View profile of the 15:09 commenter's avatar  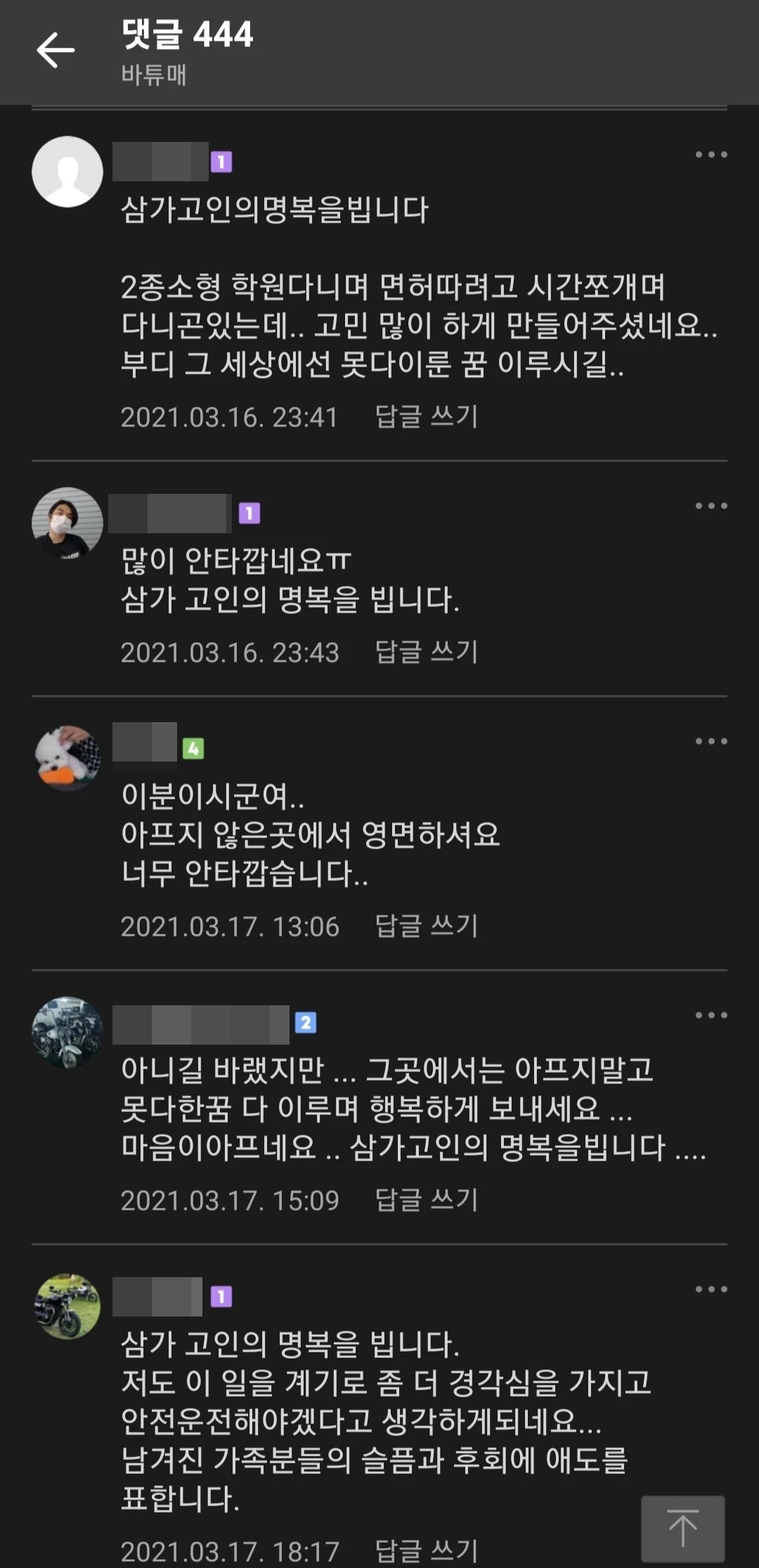(67, 1032)
